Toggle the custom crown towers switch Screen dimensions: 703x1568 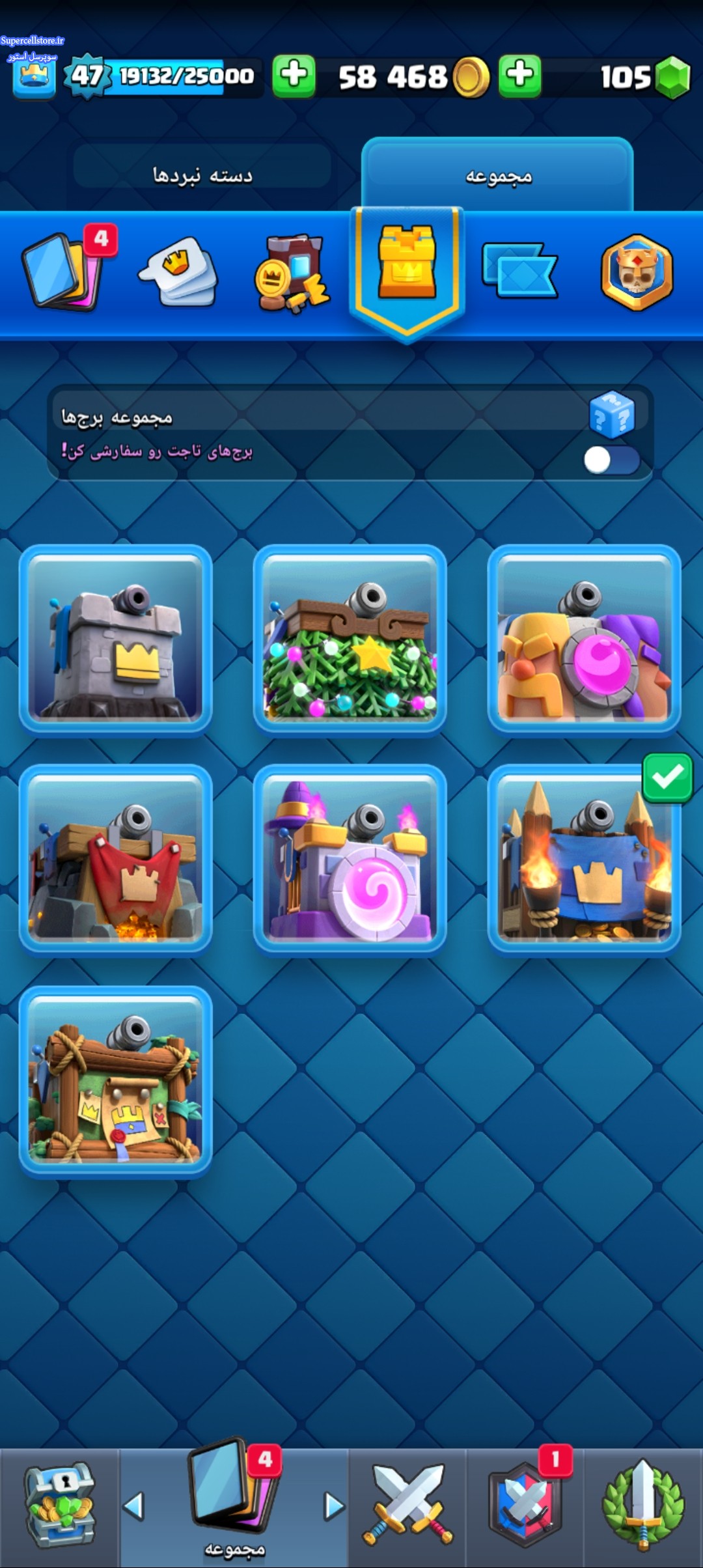pos(612,460)
